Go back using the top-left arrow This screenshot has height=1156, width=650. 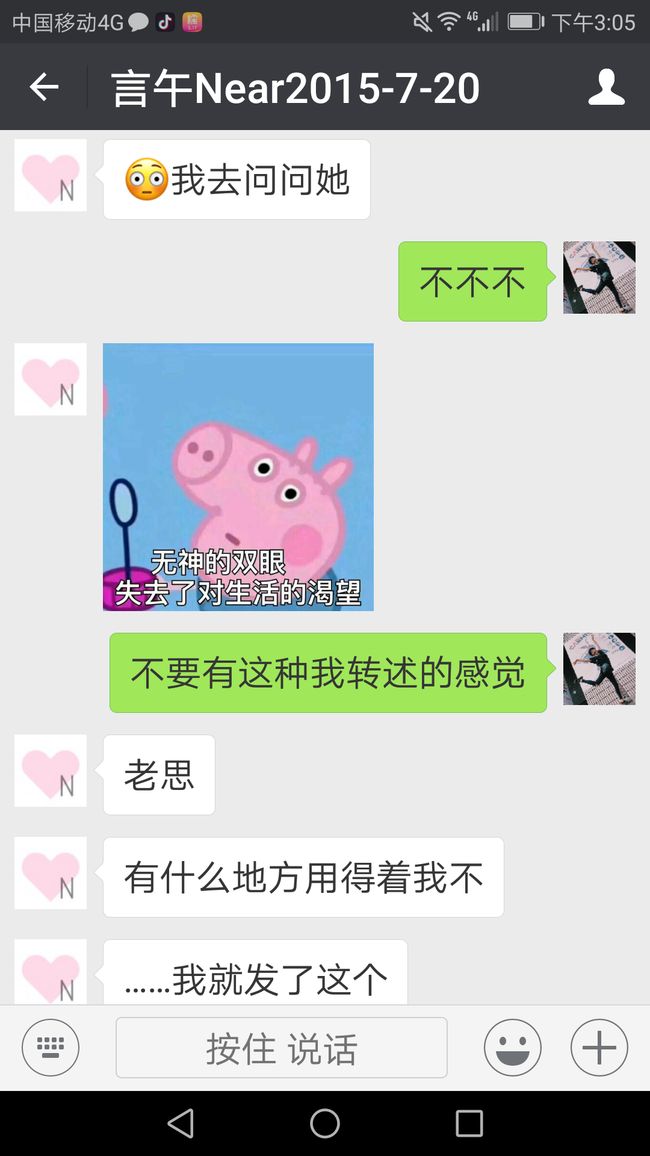click(43, 87)
